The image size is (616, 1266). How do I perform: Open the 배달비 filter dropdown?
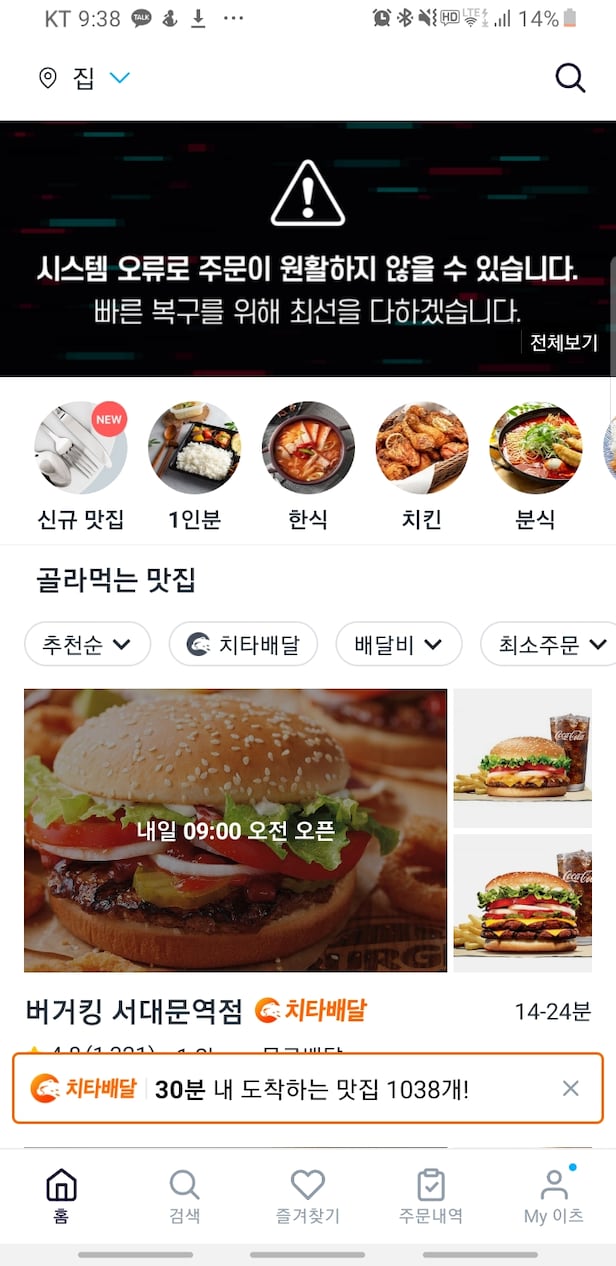(398, 644)
